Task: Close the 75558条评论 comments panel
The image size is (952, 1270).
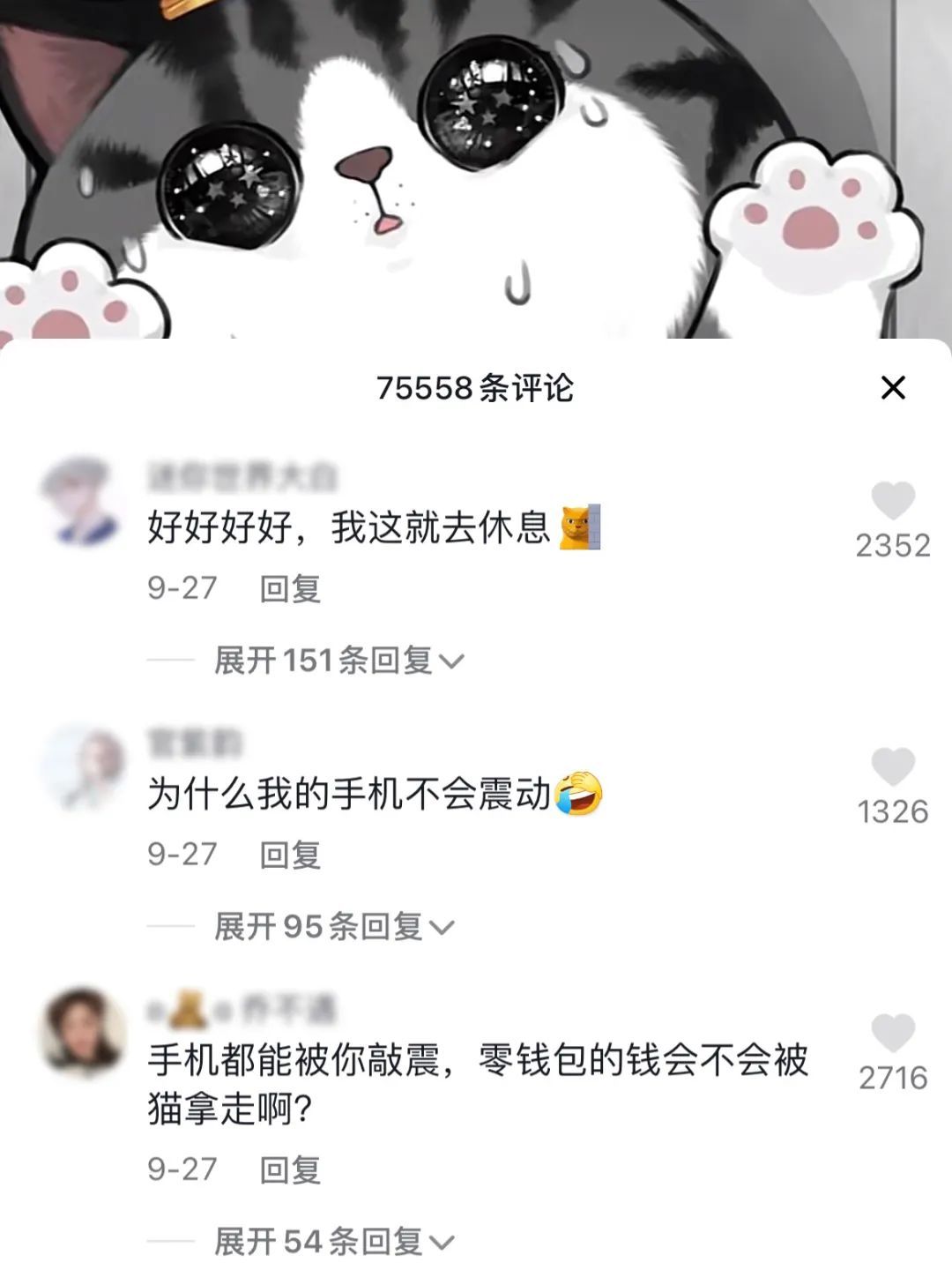Action: (893, 387)
